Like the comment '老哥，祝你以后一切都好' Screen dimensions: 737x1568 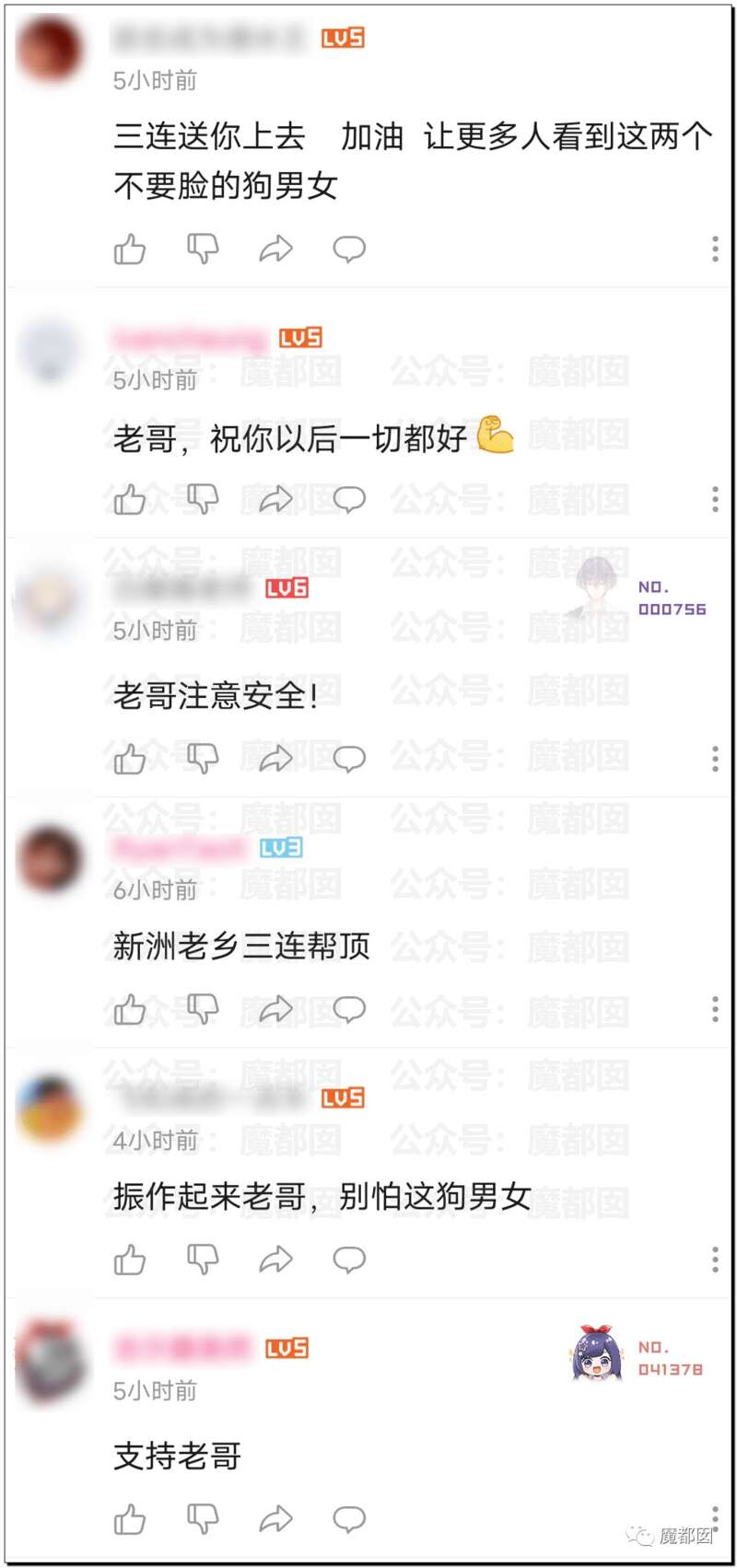(x=130, y=500)
